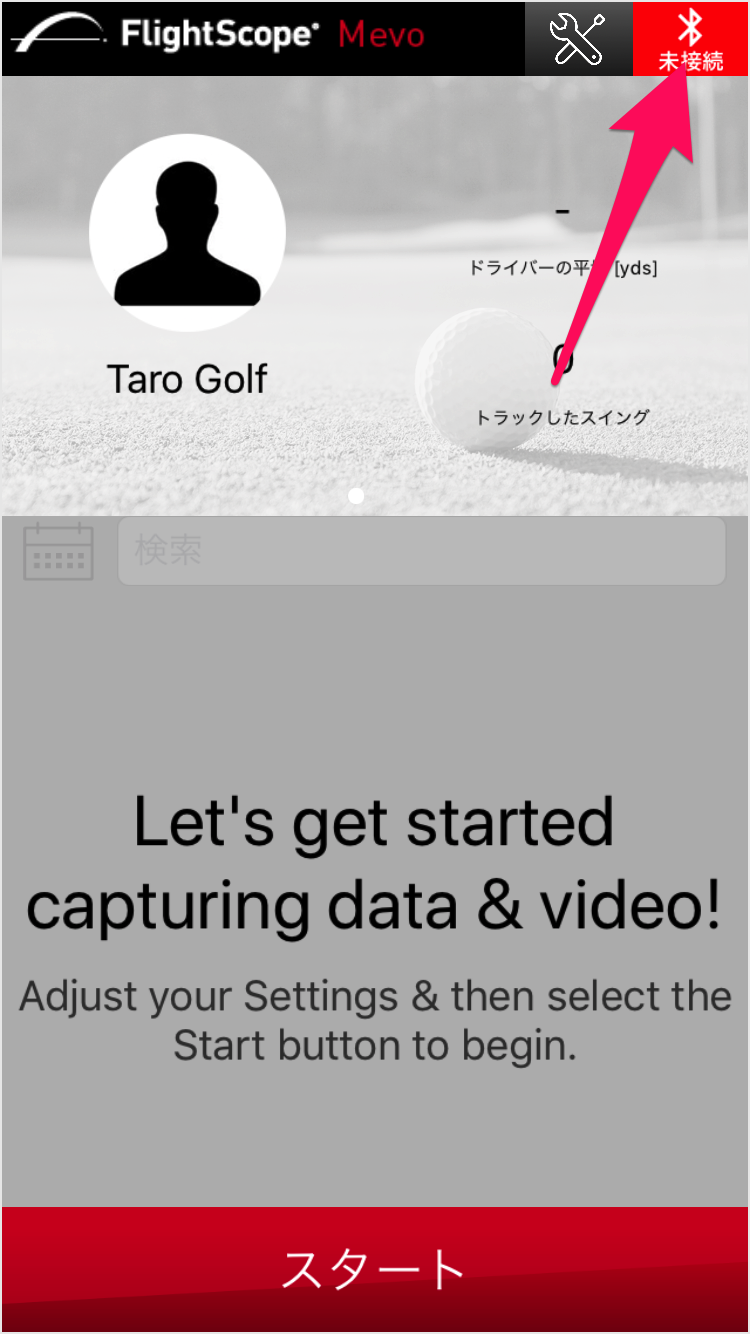Focus the 検索 search field
Viewport: 750px width, 1334px height.
(x=421, y=551)
